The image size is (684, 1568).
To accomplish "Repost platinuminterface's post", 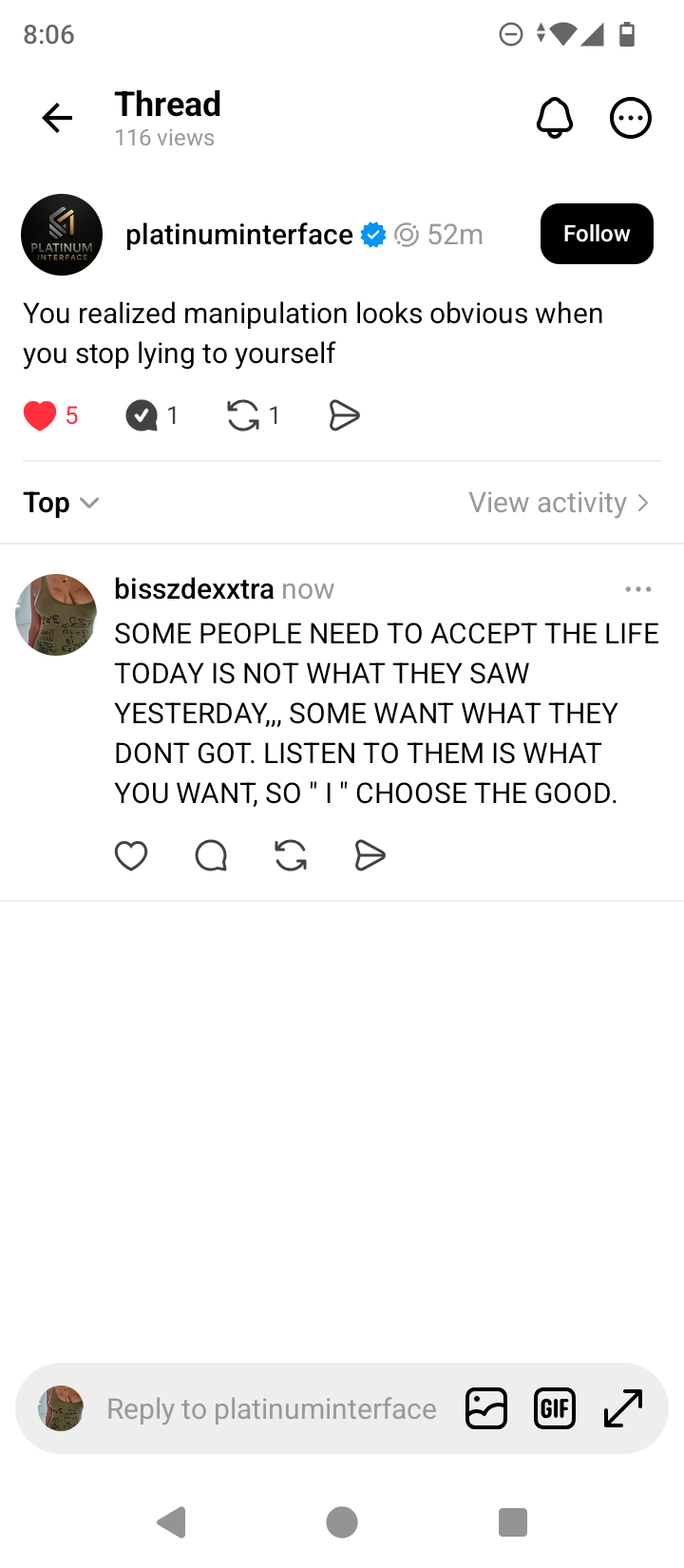I will pyautogui.click(x=243, y=415).
